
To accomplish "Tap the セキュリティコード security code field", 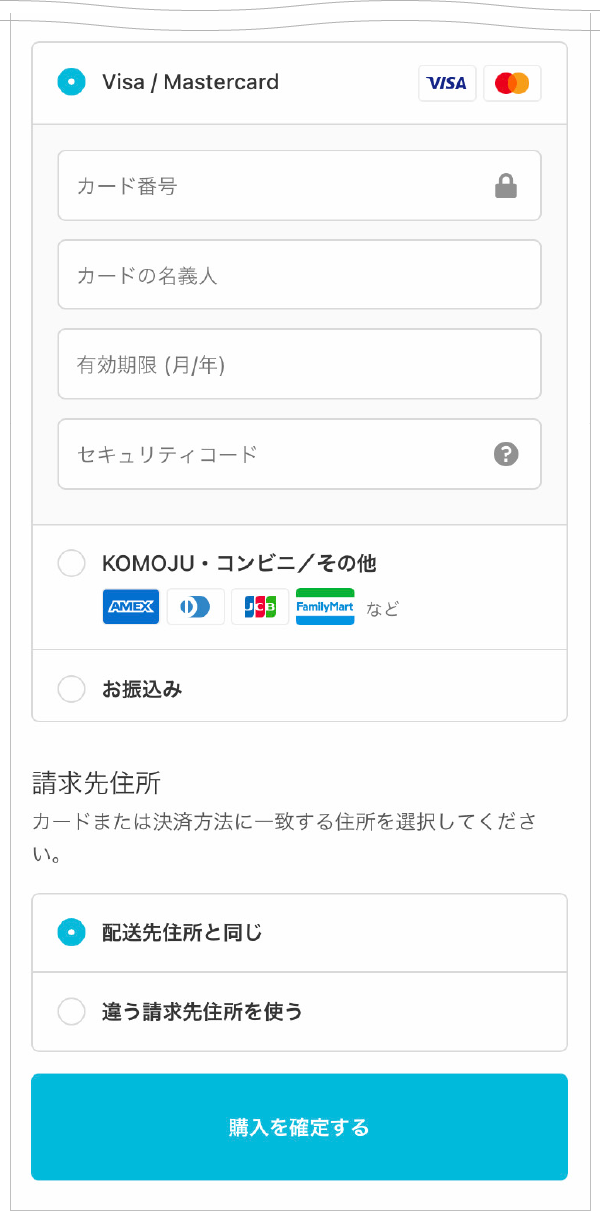I will tap(299, 454).
